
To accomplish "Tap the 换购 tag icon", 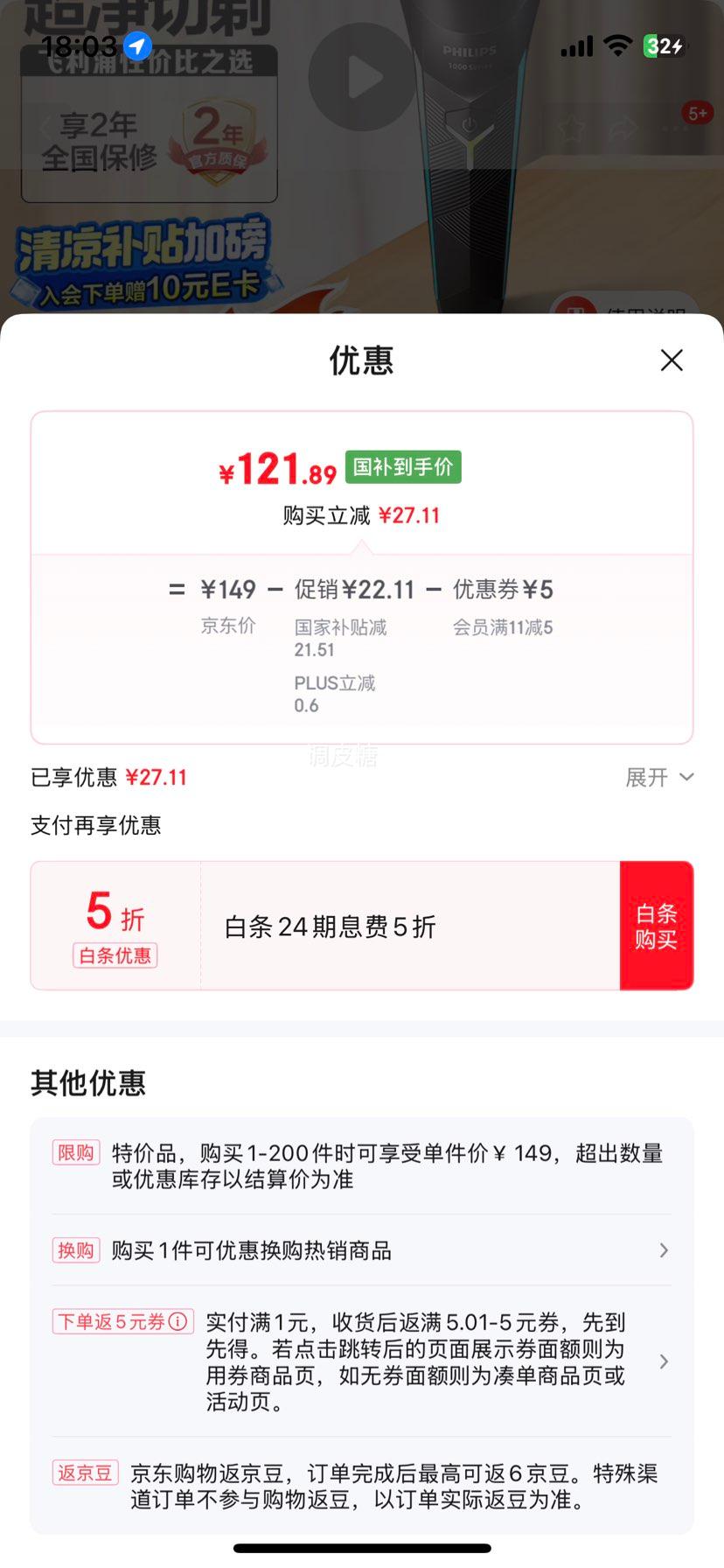I will pyautogui.click(x=76, y=1251).
